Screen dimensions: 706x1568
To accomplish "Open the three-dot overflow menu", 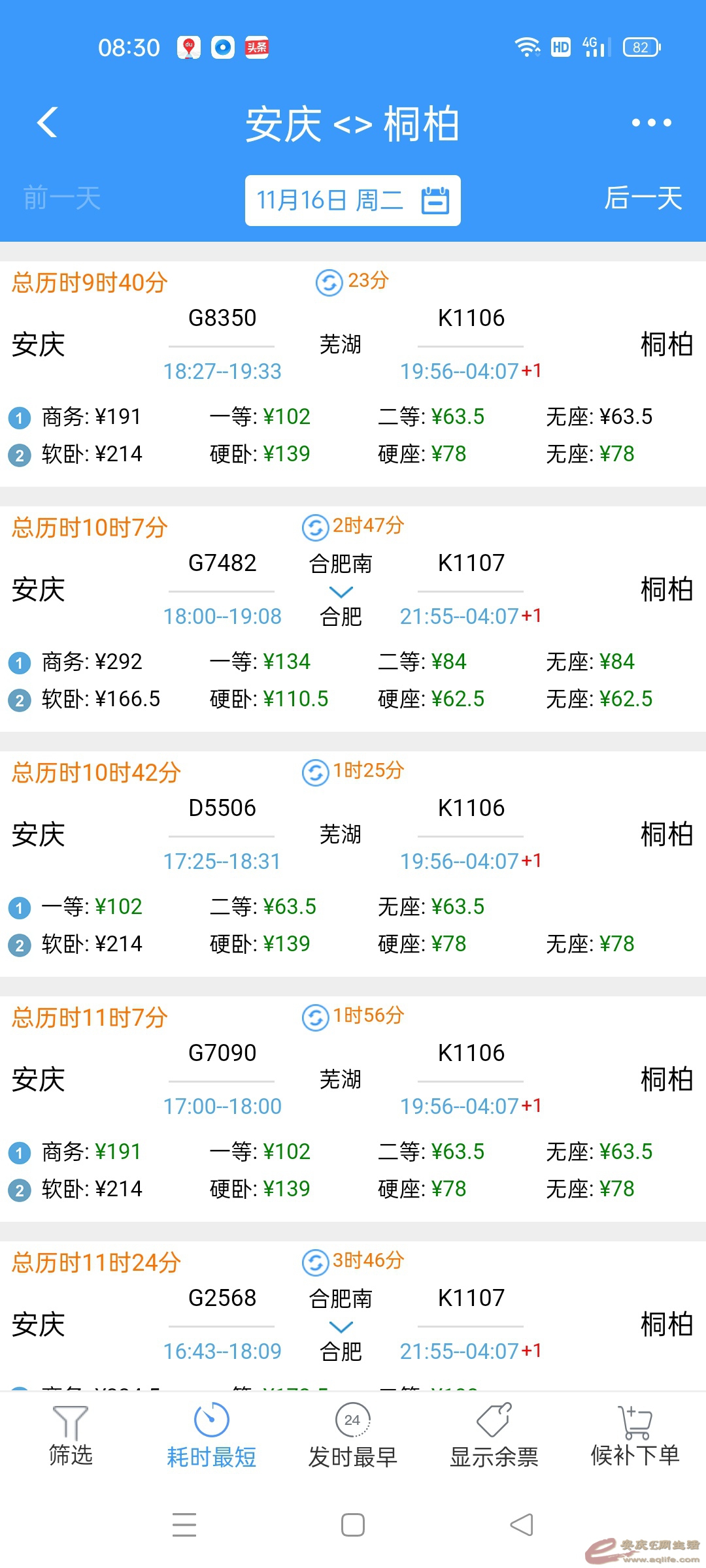I will [651, 122].
